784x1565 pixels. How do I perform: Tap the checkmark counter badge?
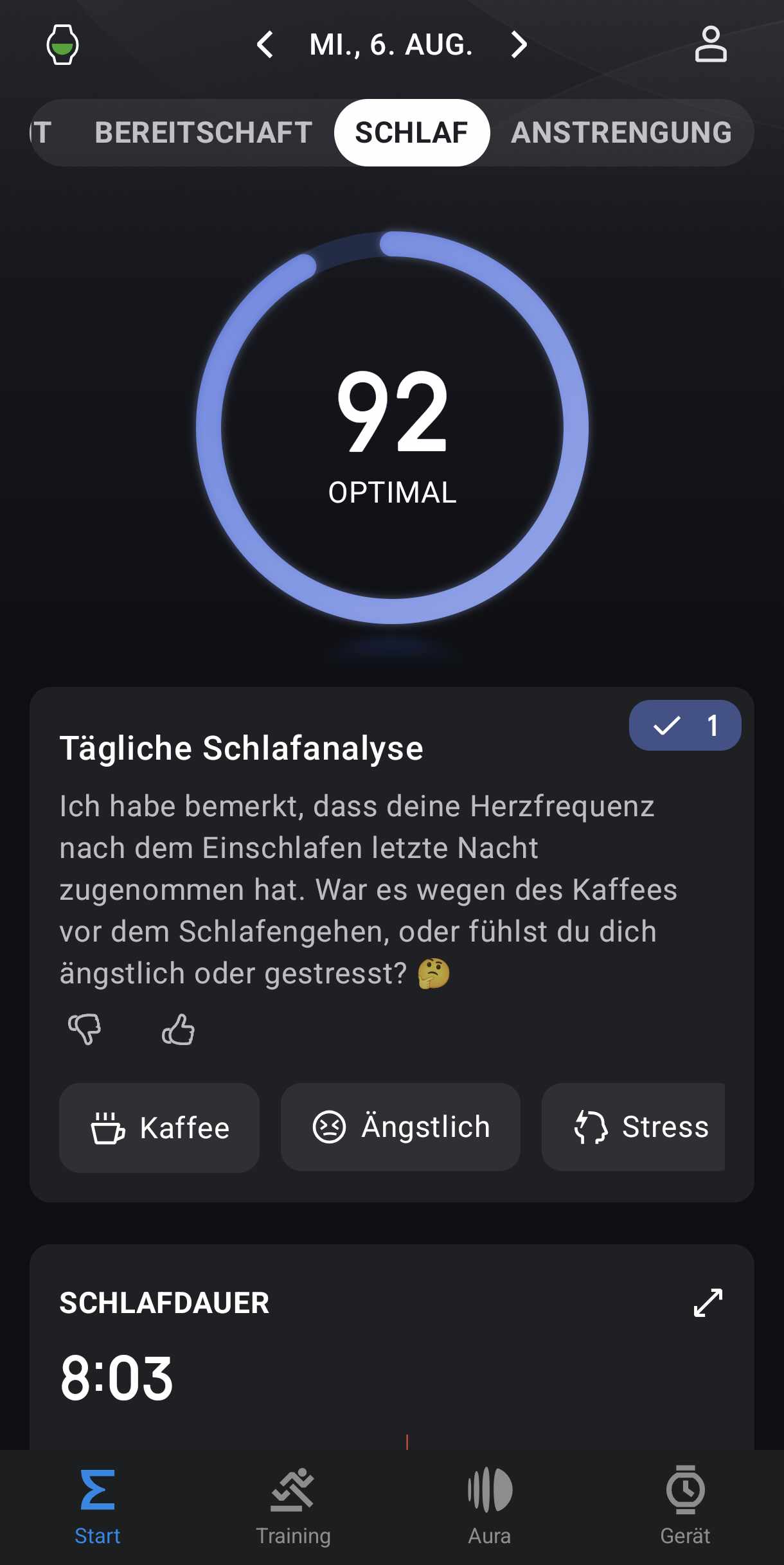click(684, 726)
